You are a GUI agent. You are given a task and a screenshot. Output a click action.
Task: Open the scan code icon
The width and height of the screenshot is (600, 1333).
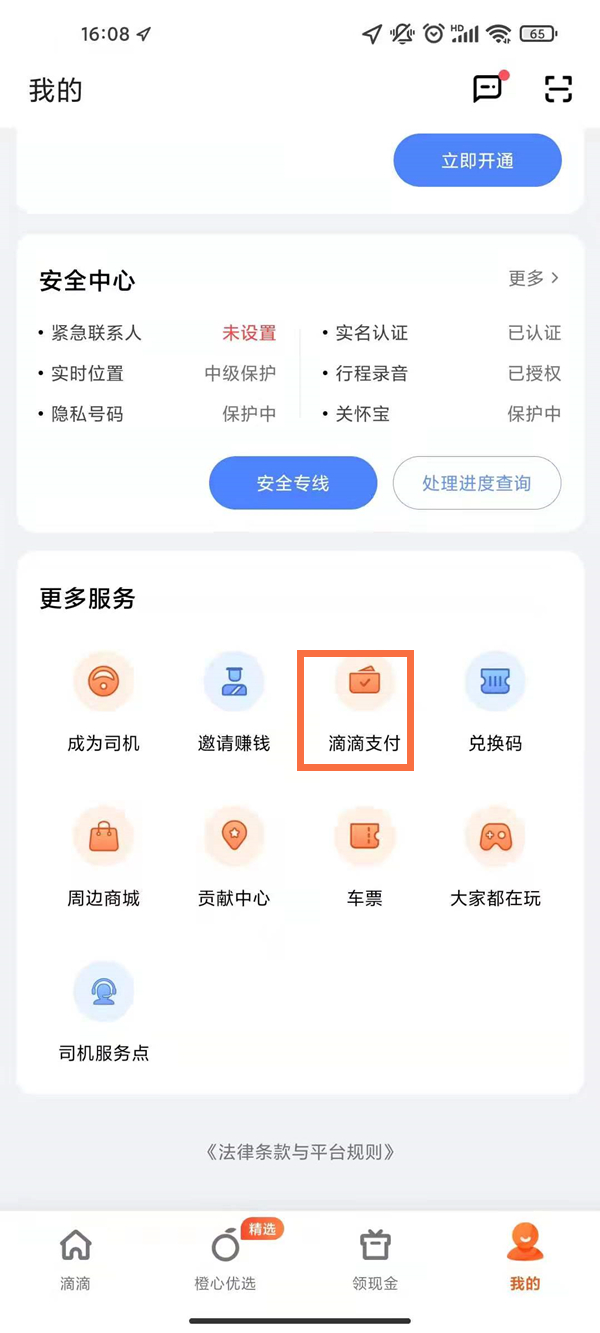558,89
